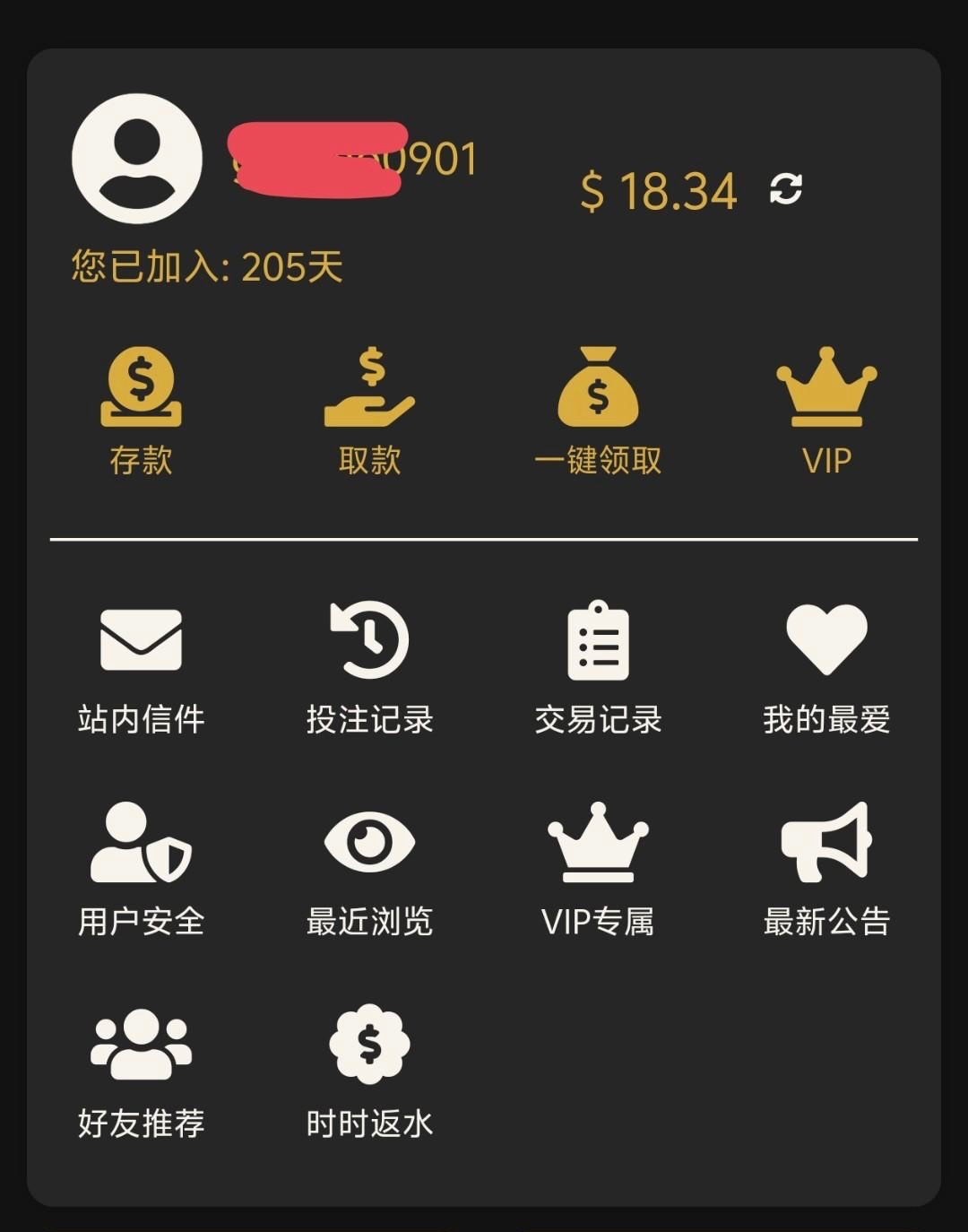Screen dimensions: 968x1232
Task: Tap the profile avatar
Action: tap(137, 159)
